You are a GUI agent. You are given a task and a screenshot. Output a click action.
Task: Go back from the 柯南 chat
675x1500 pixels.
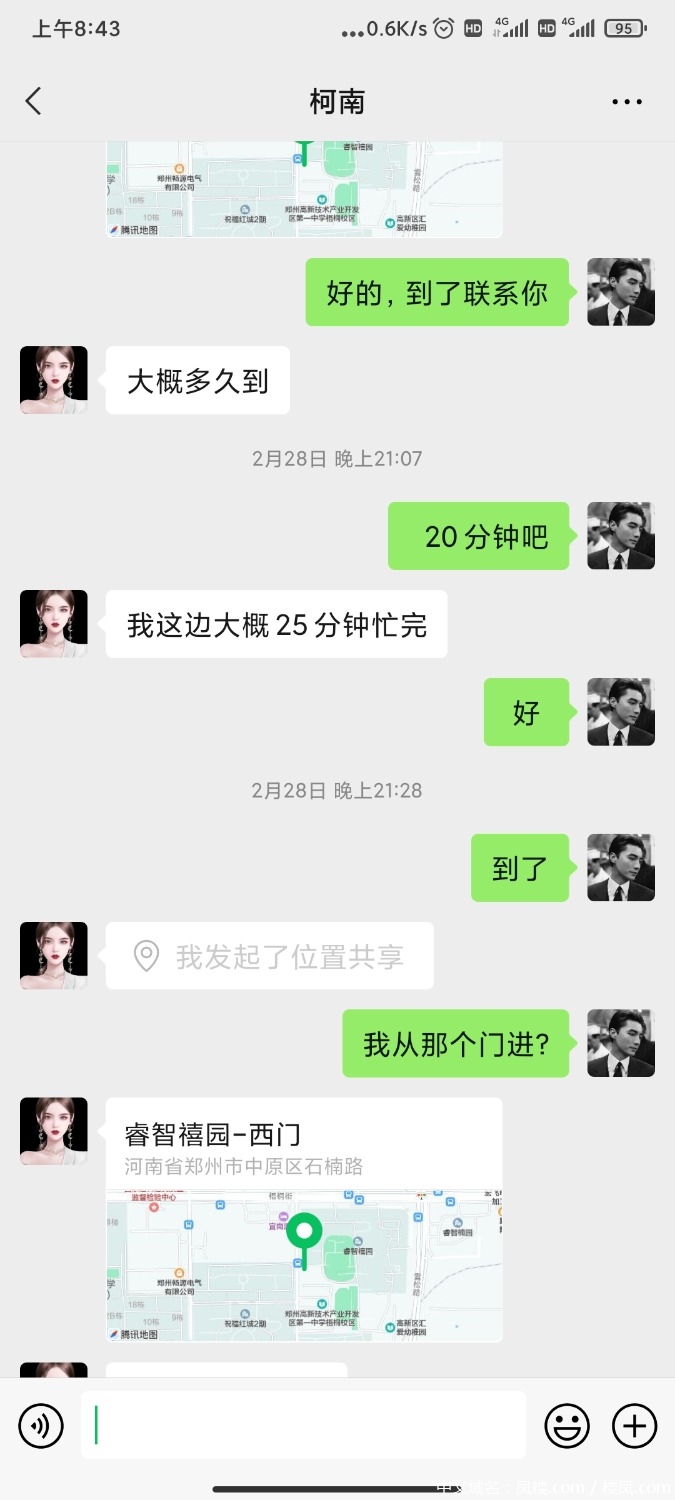(34, 101)
